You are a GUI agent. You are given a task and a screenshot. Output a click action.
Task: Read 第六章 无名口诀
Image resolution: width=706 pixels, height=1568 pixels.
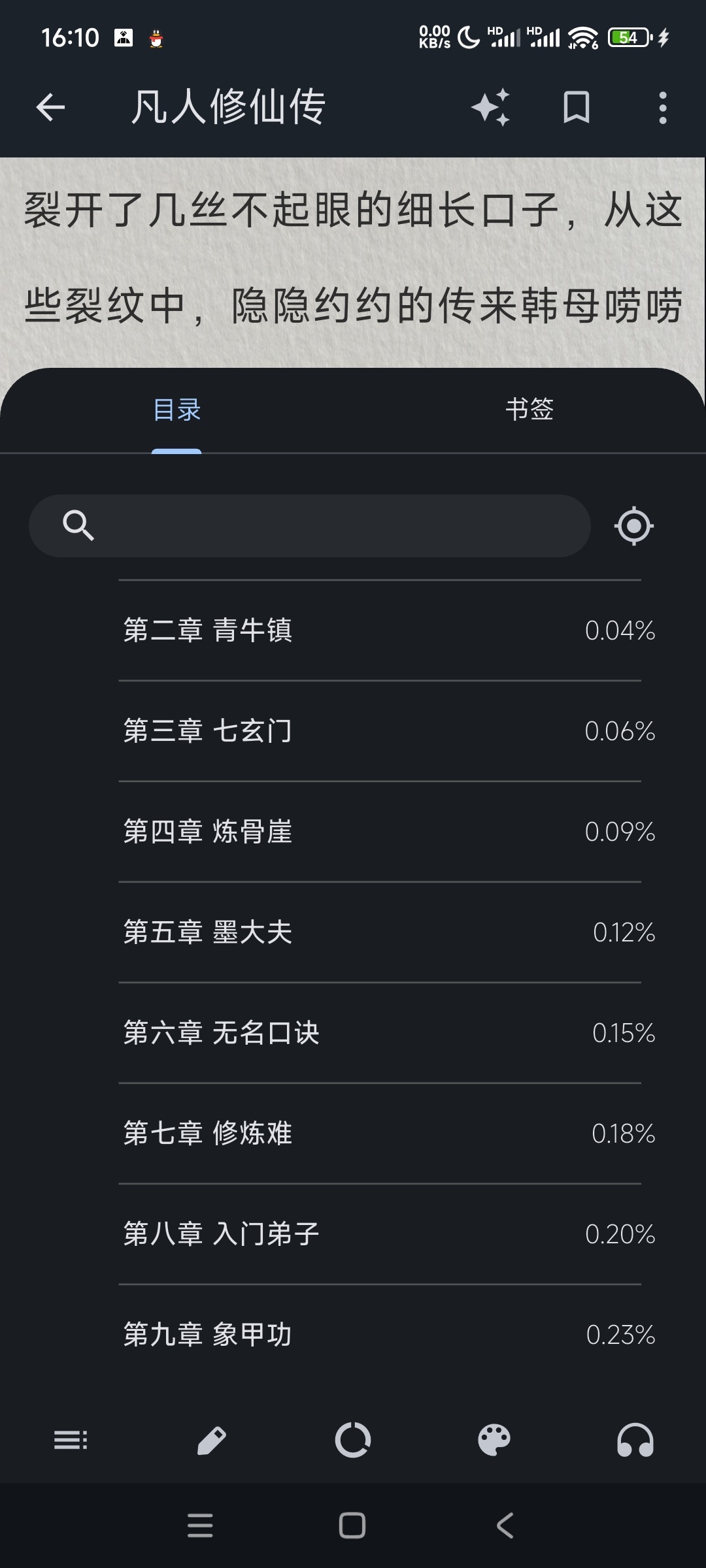pos(379,1033)
